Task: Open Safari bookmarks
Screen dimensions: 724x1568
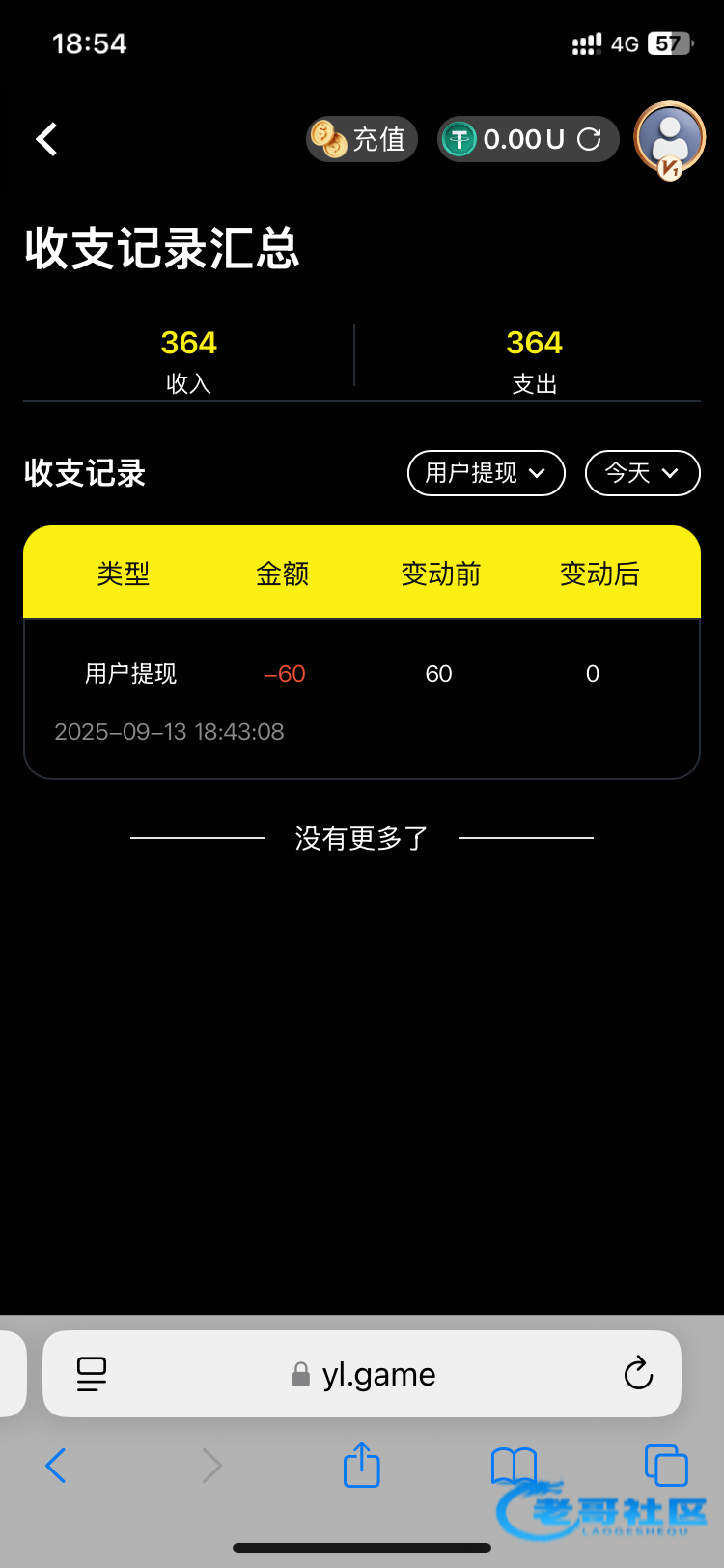Action: coord(514,1465)
